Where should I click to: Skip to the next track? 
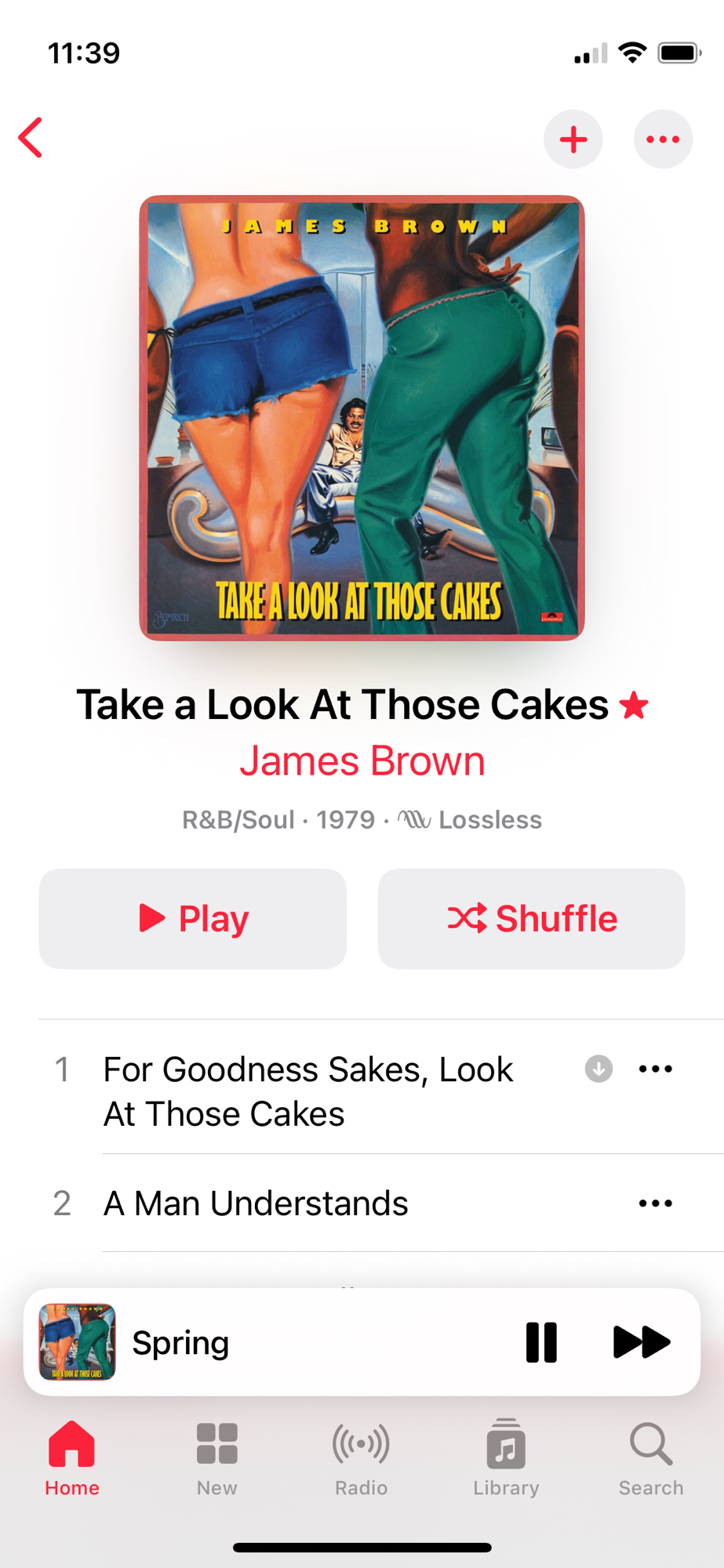pyautogui.click(x=641, y=1342)
